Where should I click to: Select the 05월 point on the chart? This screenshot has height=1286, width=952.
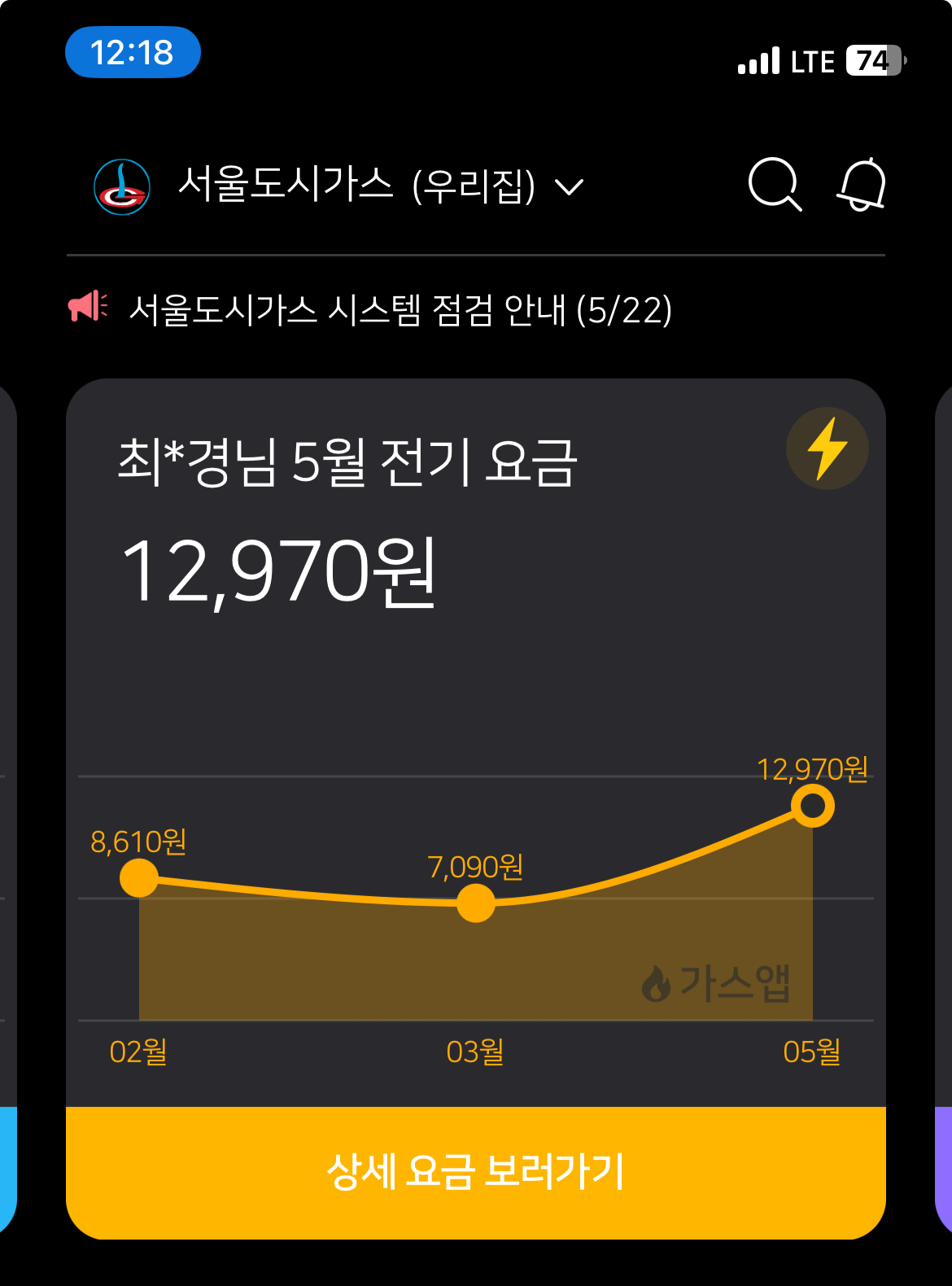812,806
